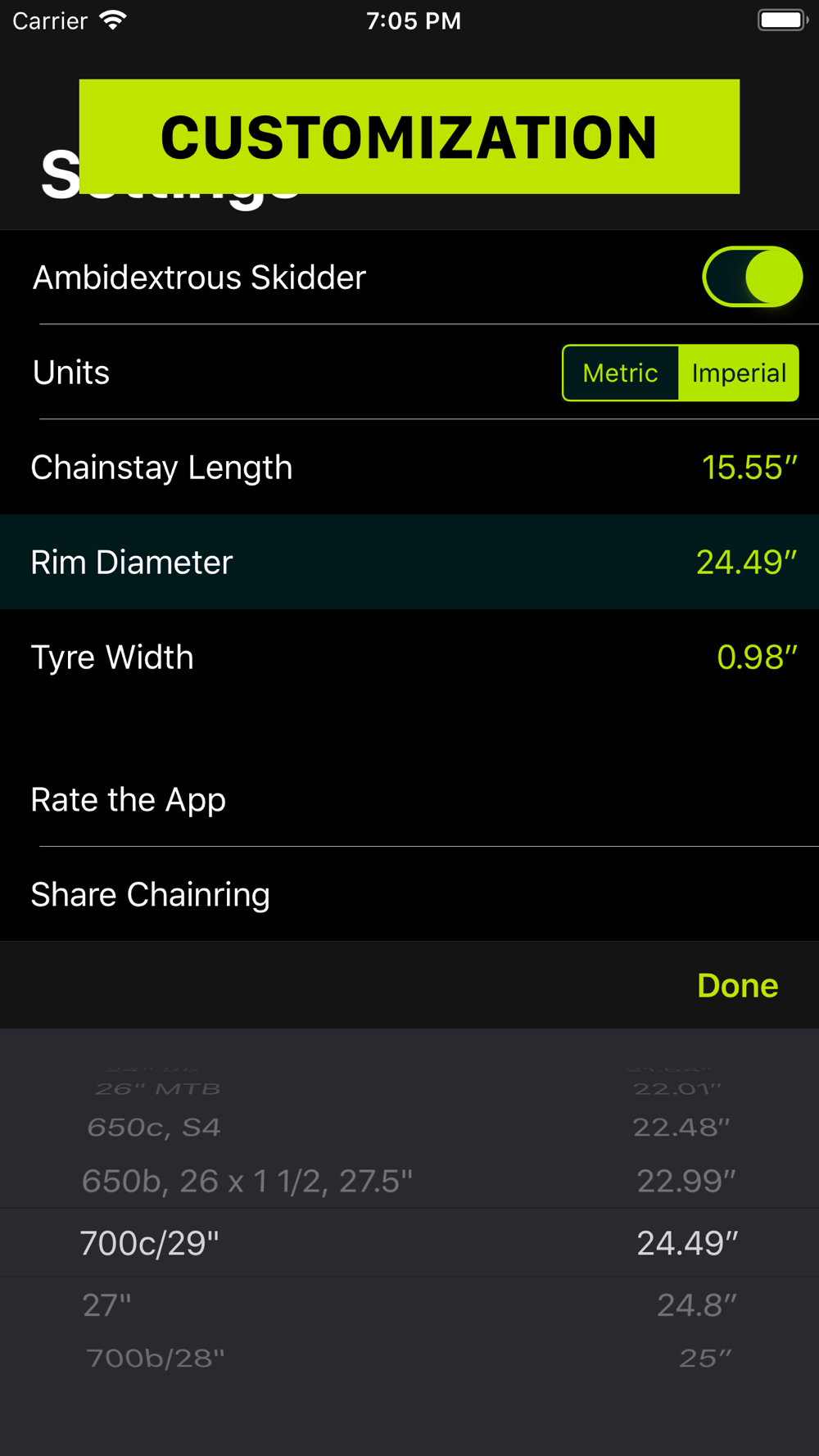819x1456 pixels.
Task: Tap the Rim Diameter row
Action: (x=409, y=563)
